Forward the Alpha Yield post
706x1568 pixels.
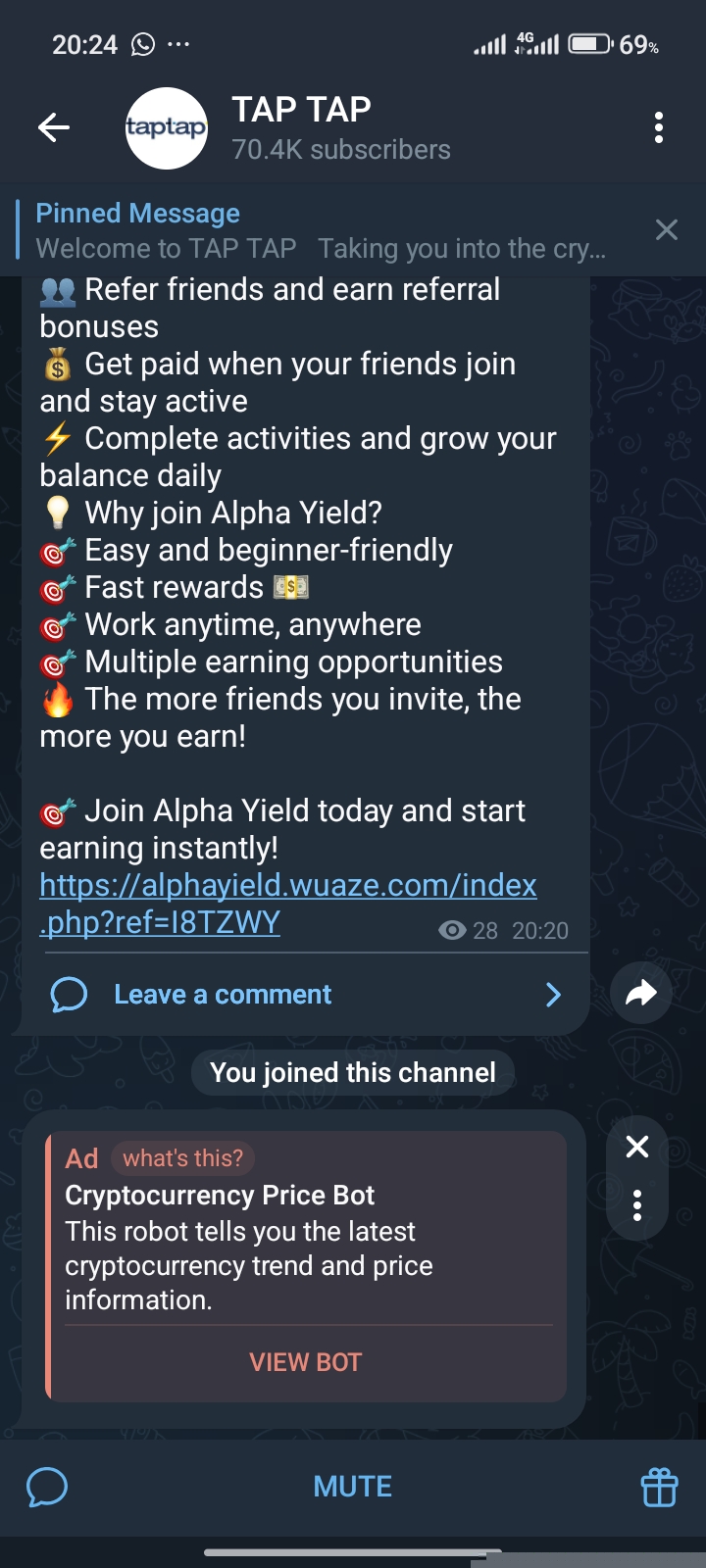640,994
